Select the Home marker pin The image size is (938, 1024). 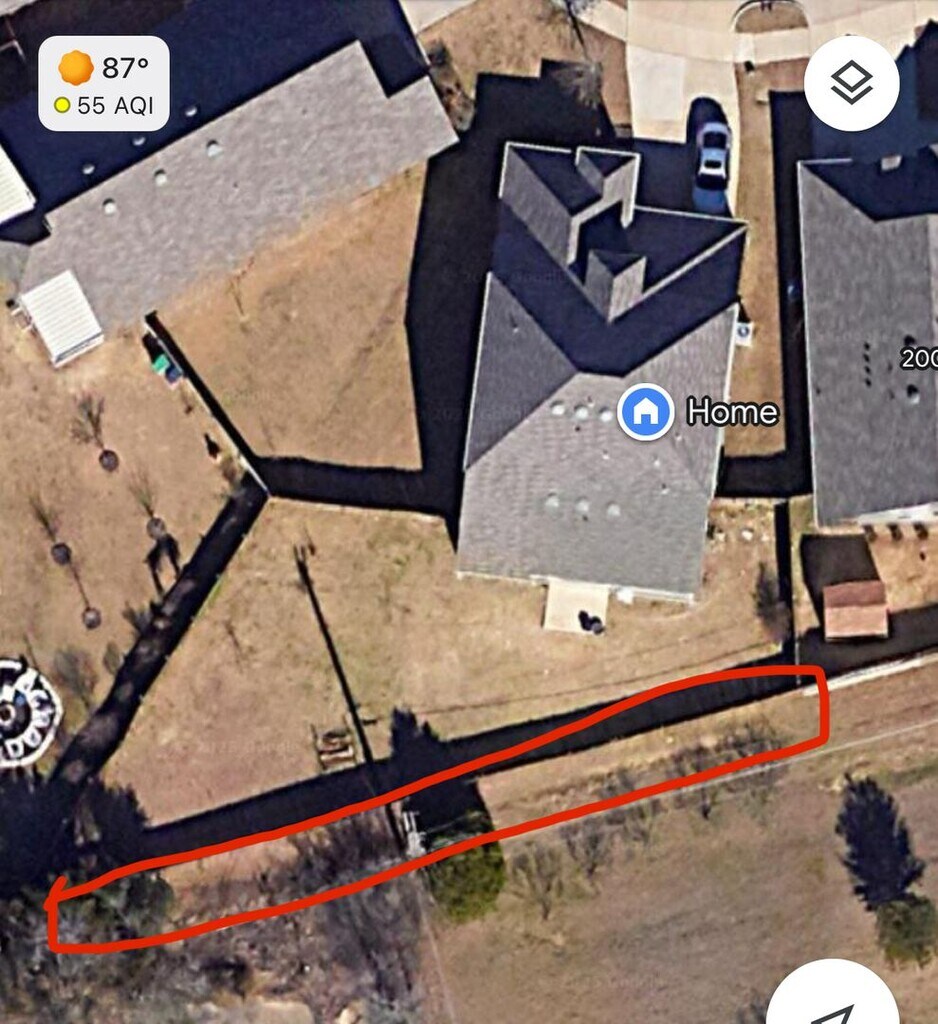coord(646,411)
